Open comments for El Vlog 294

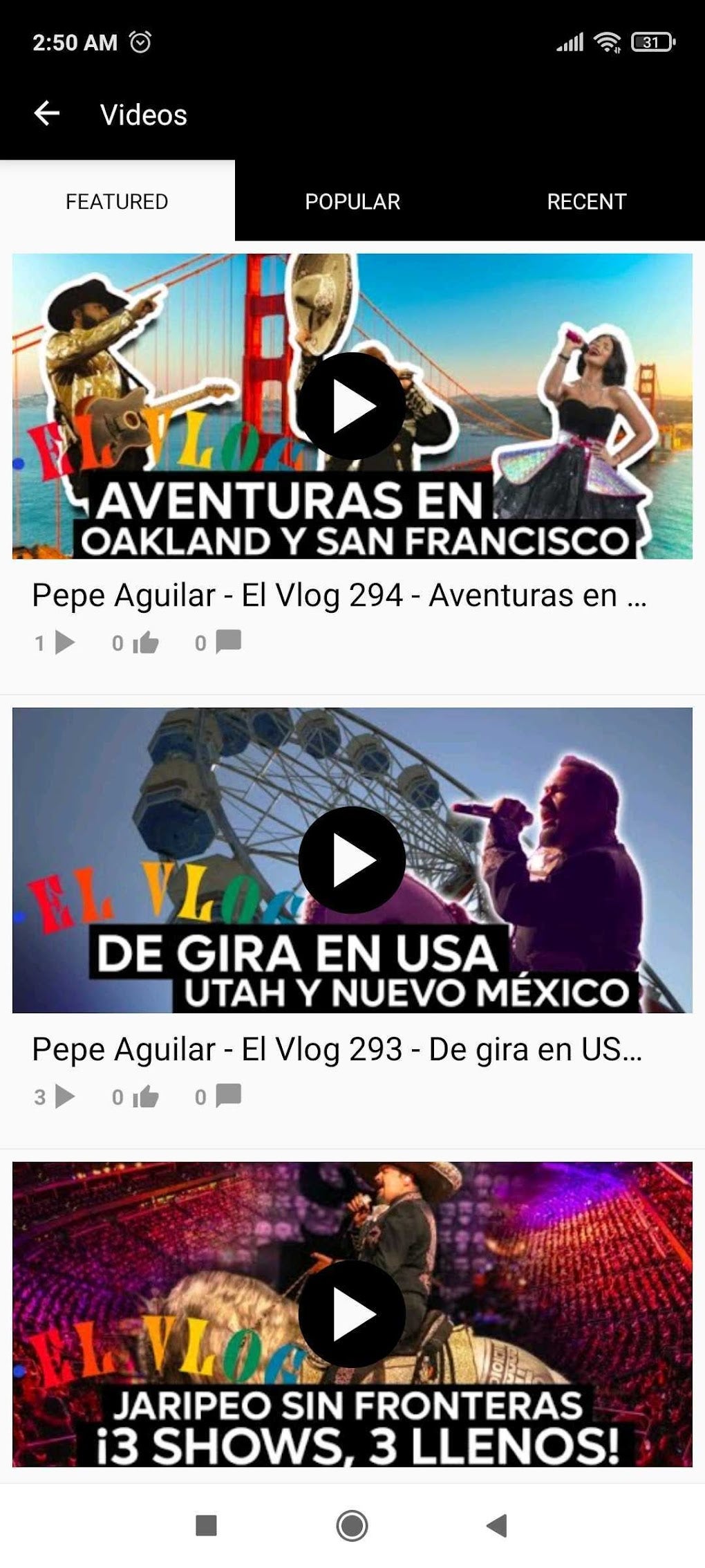pos(228,642)
